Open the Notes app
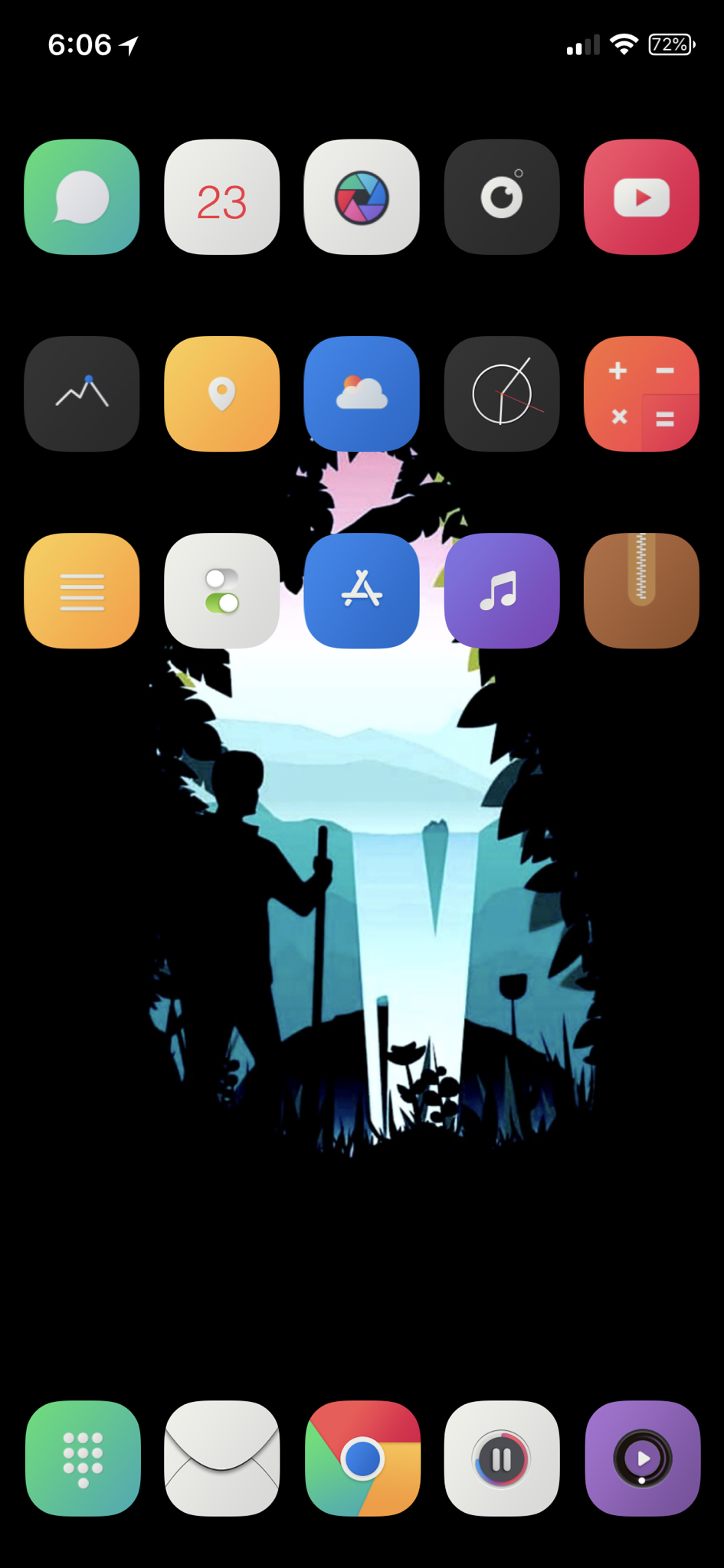This screenshot has width=724, height=1568. point(82,590)
